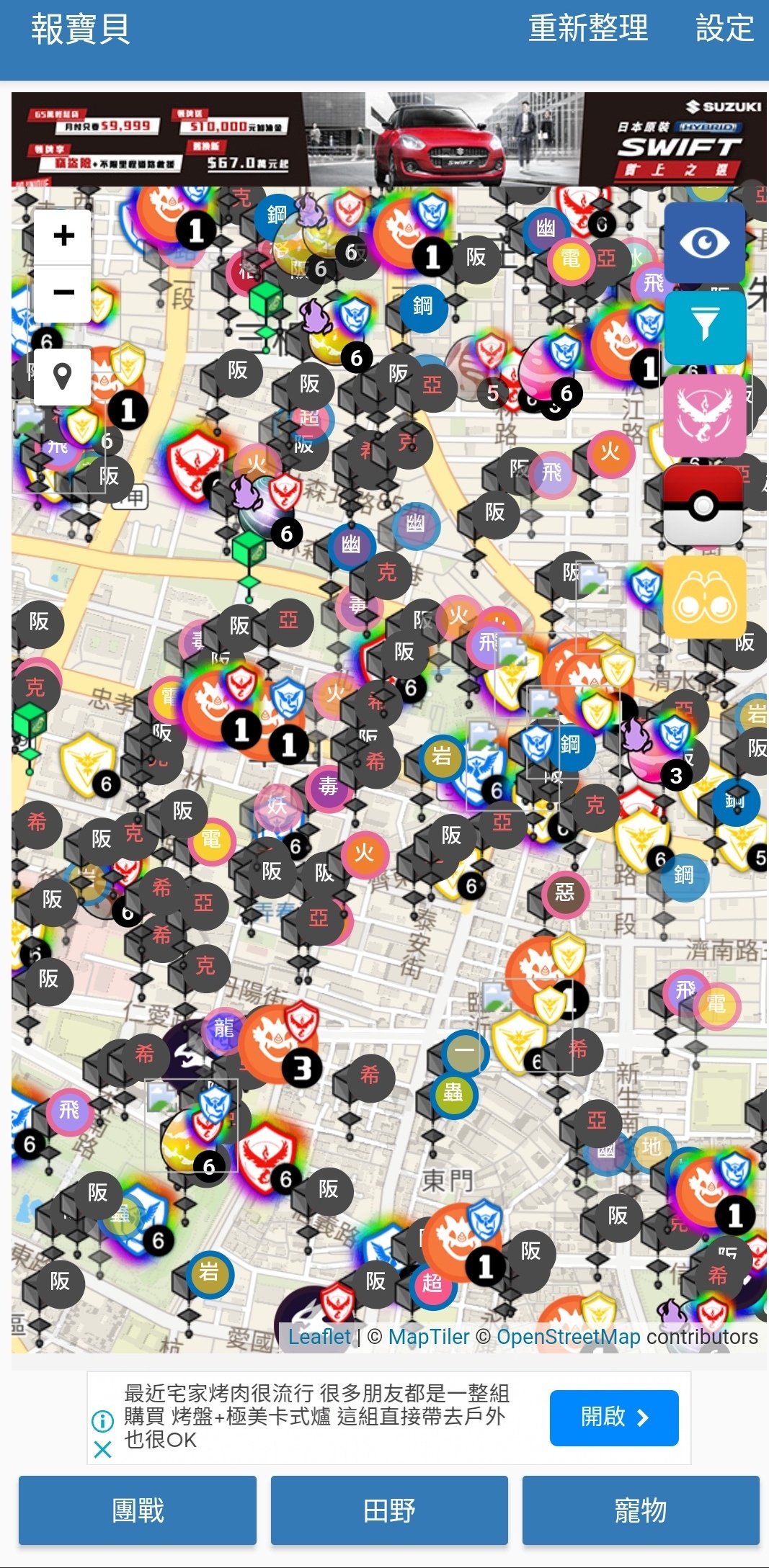Switch to the 寵物 tab
The height and width of the screenshot is (1568, 769).
[640, 1510]
